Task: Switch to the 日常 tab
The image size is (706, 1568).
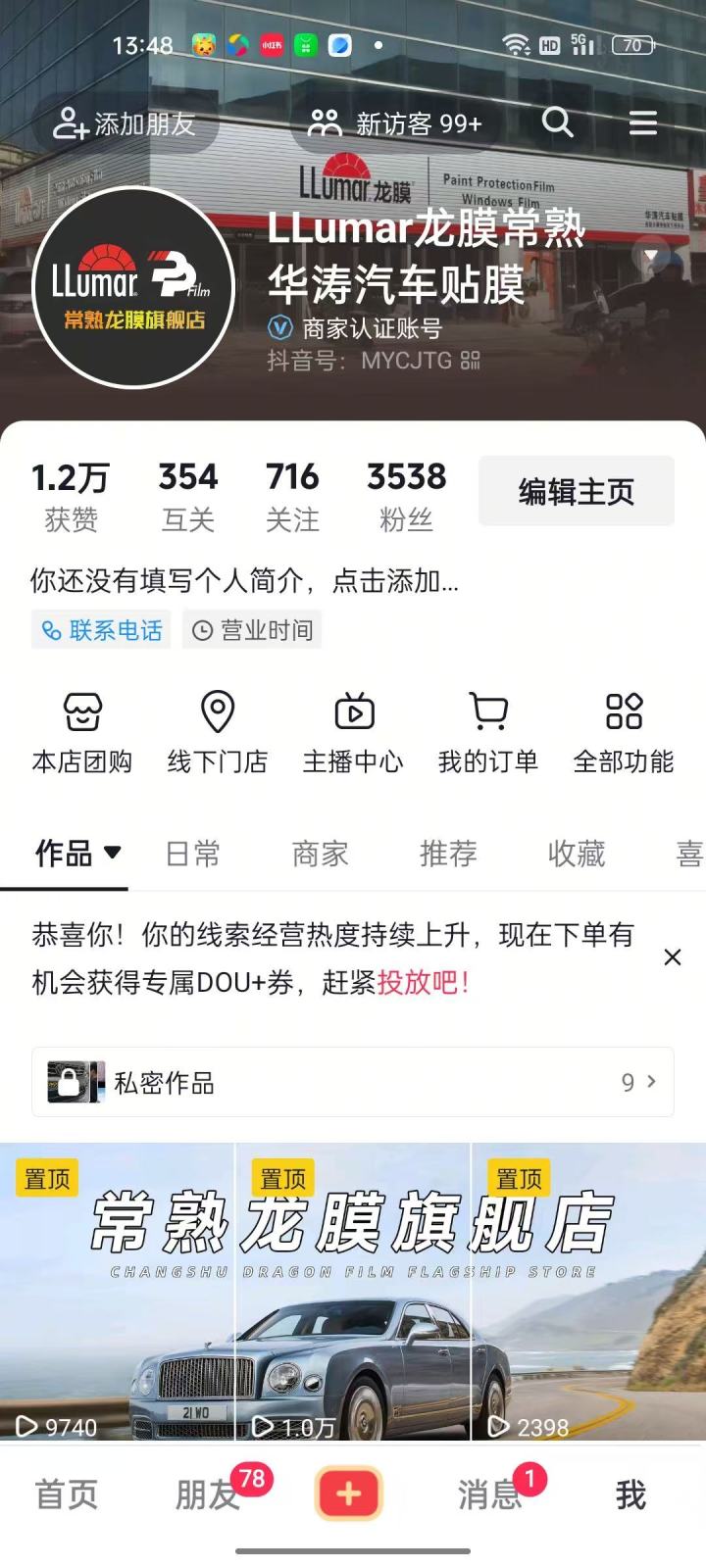Action: (x=193, y=854)
